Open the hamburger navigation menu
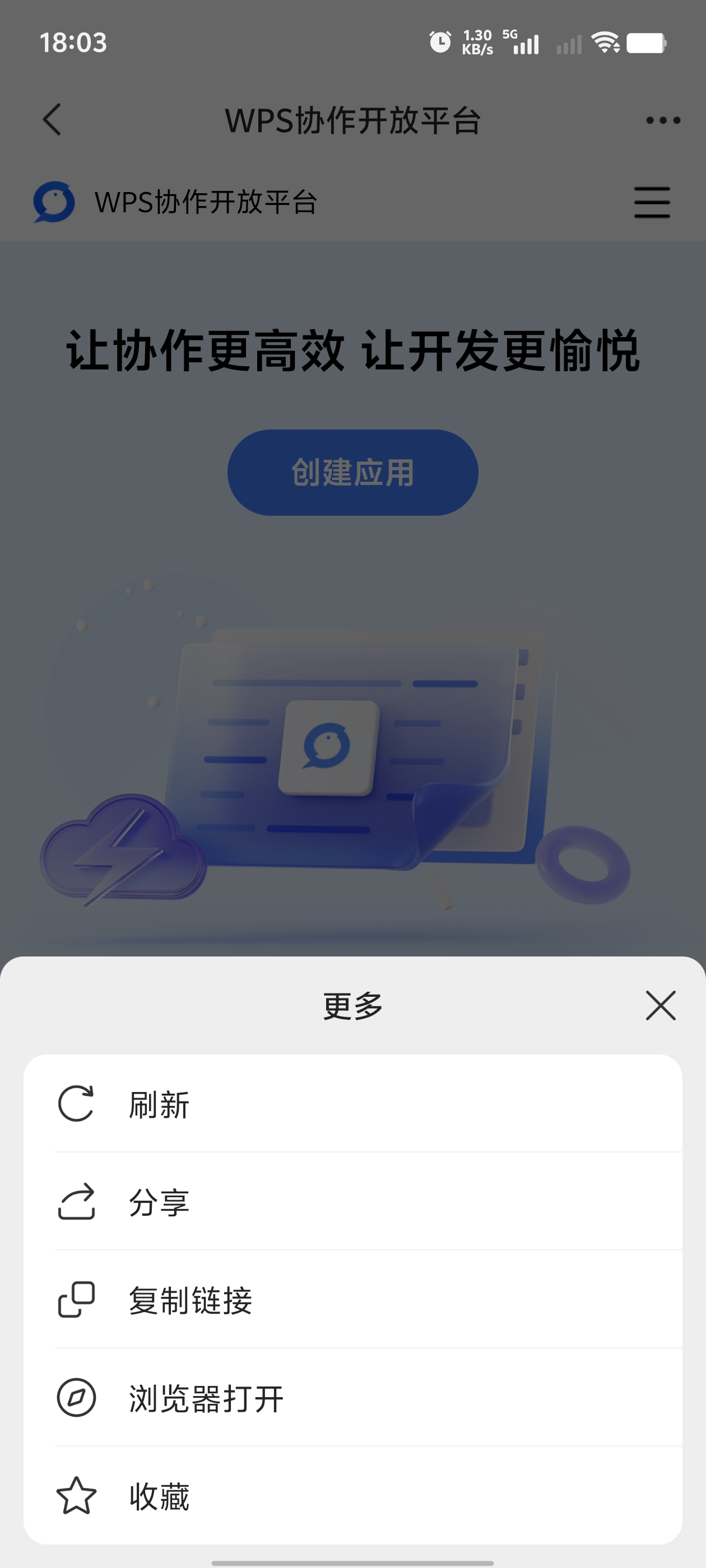 pos(652,203)
